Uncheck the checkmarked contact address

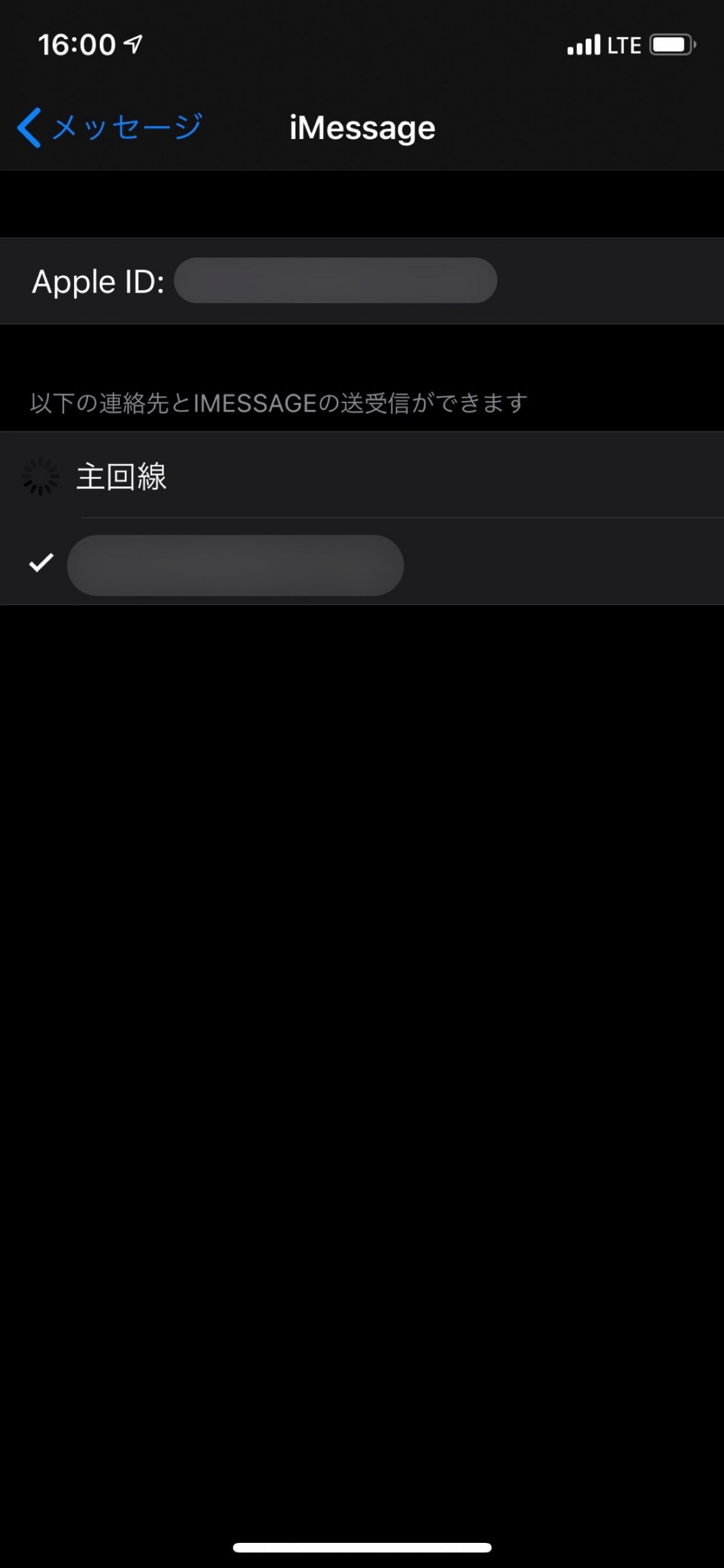point(362,562)
